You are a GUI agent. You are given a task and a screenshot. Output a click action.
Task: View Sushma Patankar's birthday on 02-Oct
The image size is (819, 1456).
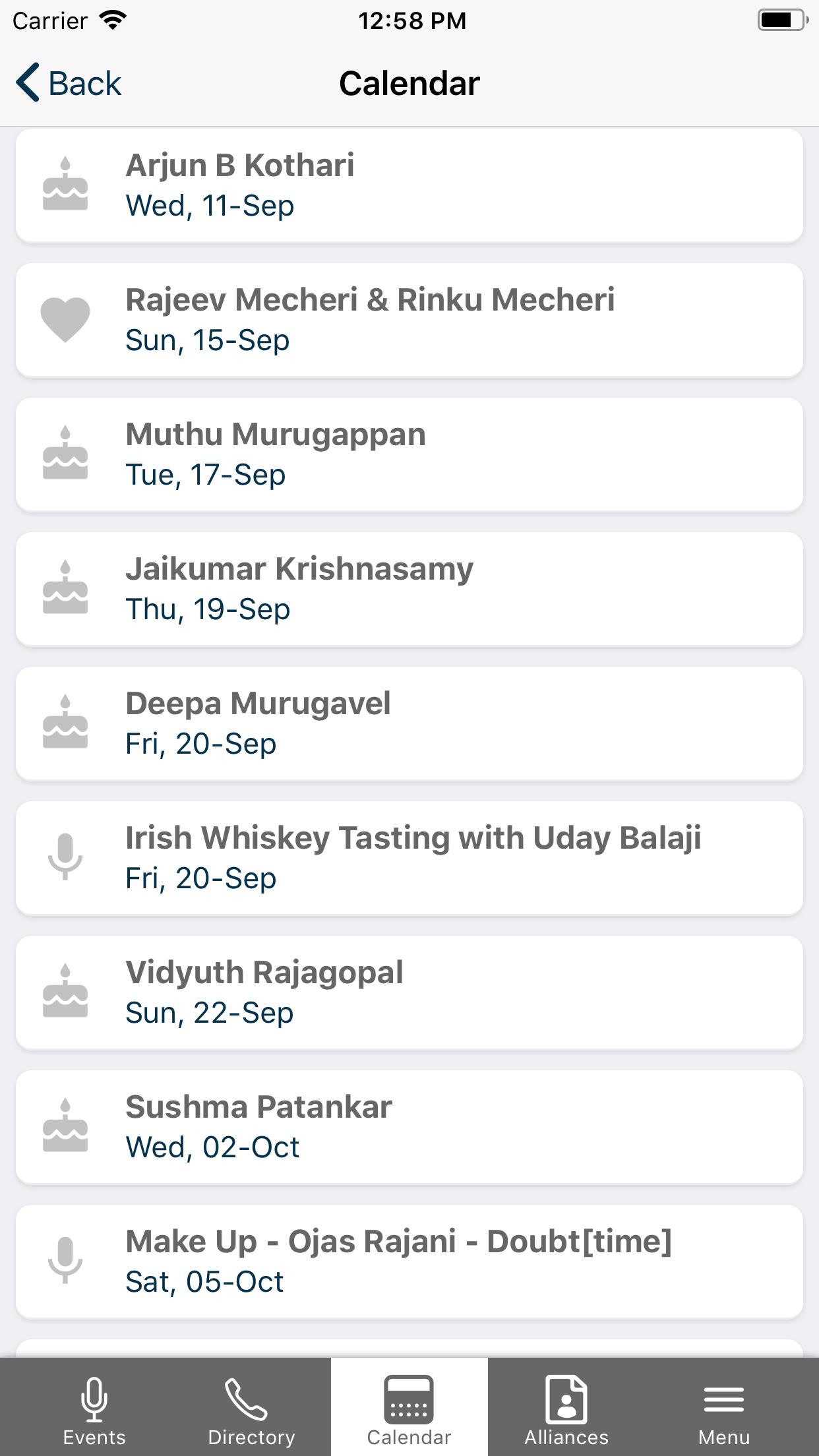point(409,1127)
